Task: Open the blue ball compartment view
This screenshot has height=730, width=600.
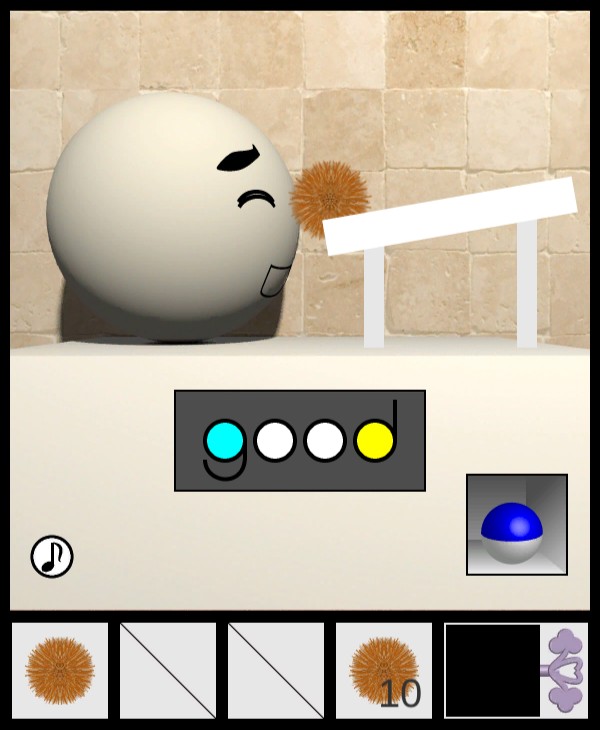Action: click(x=516, y=525)
